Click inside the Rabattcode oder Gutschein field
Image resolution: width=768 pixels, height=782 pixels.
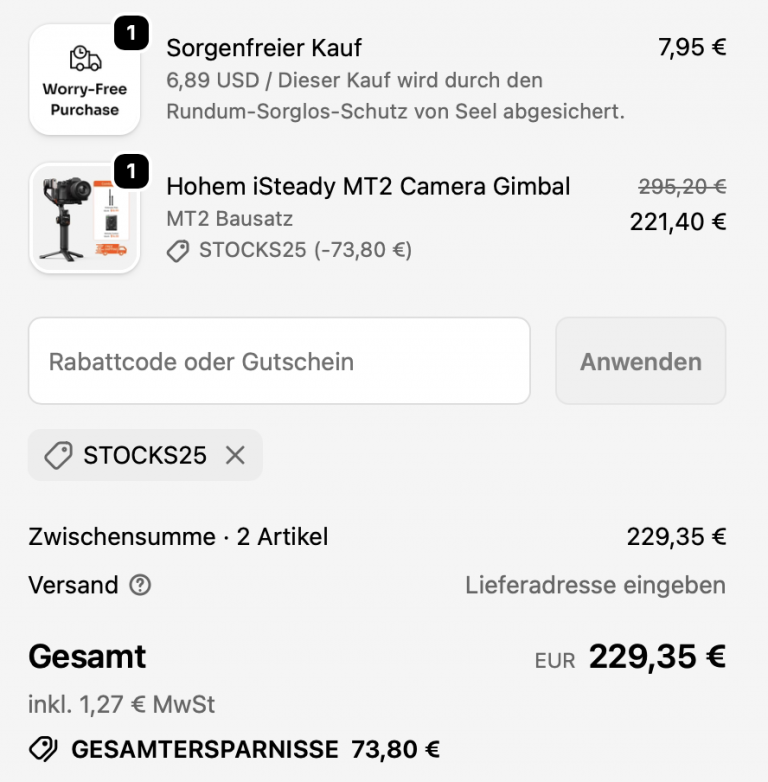coord(279,361)
